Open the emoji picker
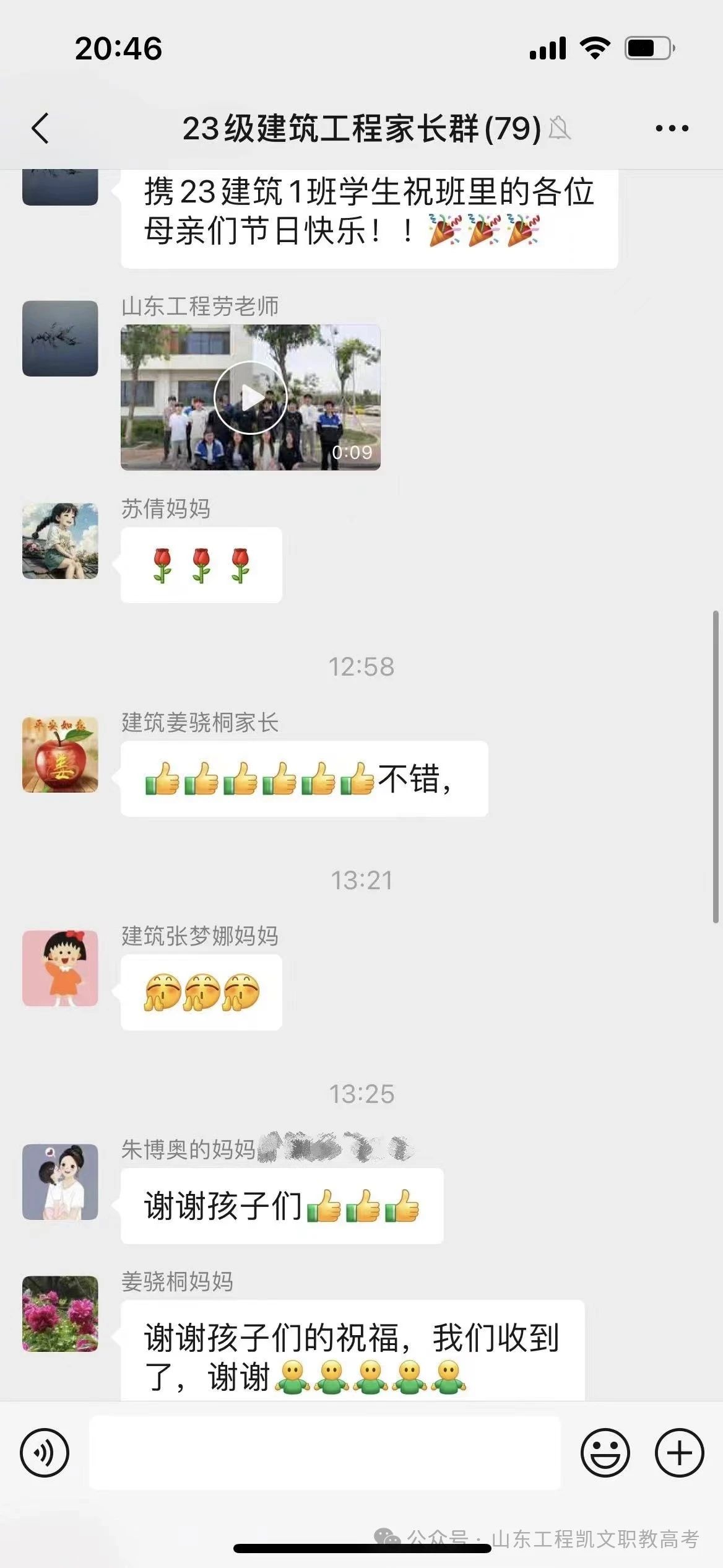 click(x=605, y=1453)
